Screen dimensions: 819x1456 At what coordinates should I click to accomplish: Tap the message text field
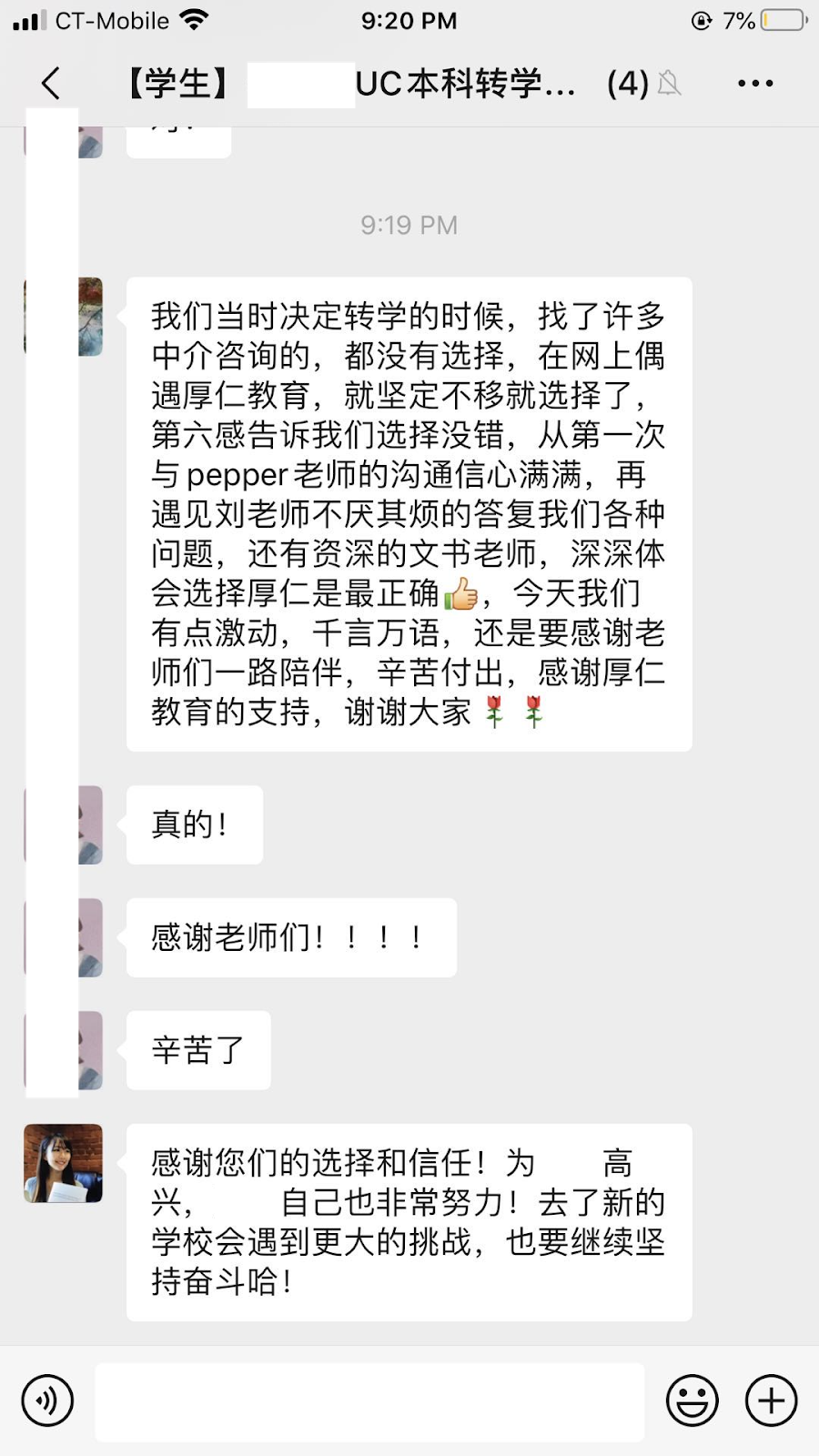pyautogui.click(x=369, y=1401)
